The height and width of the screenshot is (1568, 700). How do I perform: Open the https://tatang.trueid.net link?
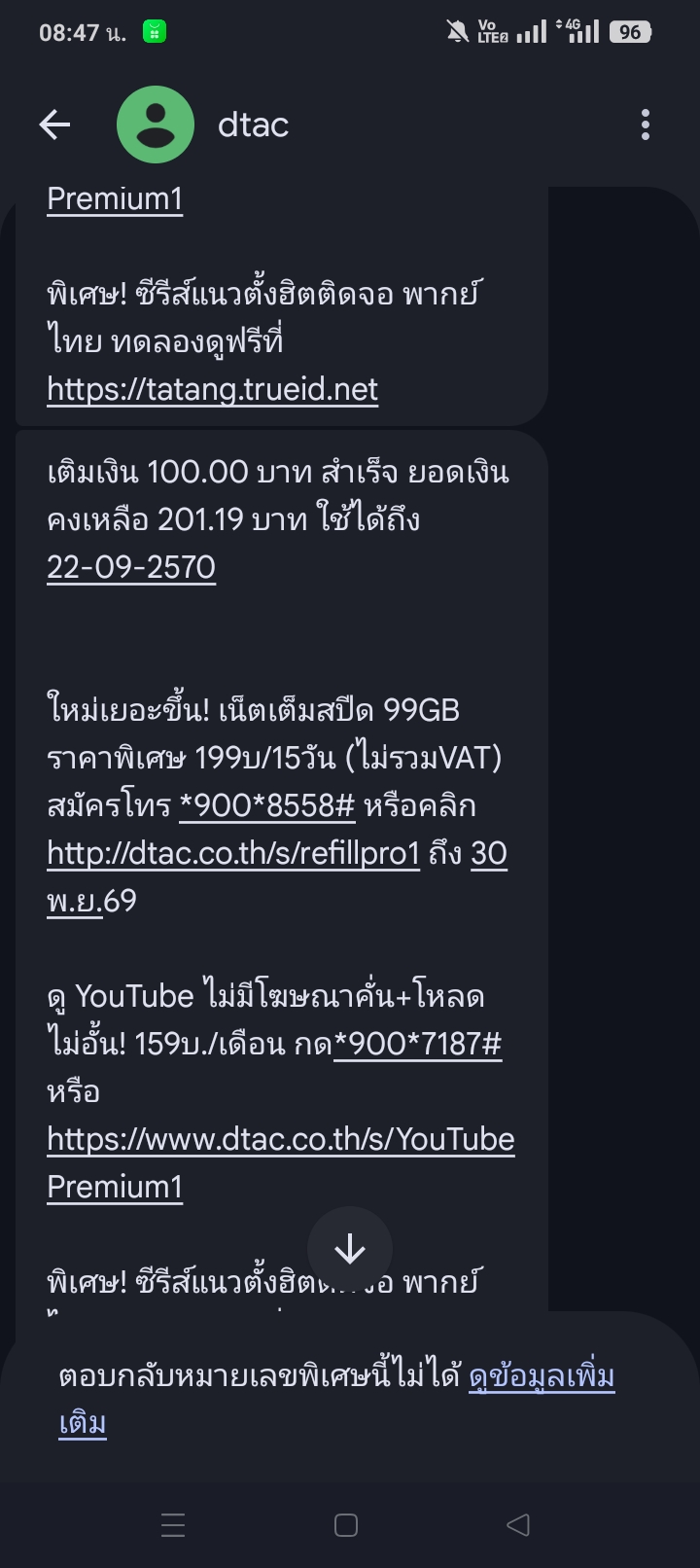point(212,390)
